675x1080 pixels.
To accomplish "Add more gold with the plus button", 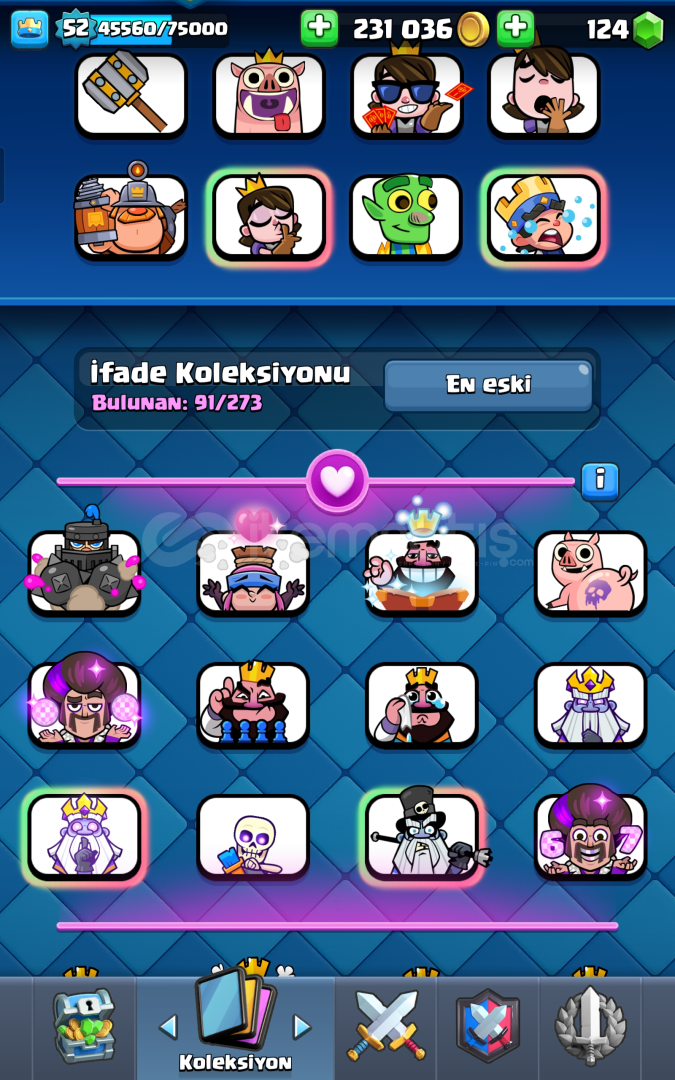I will [x=319, y=29].
